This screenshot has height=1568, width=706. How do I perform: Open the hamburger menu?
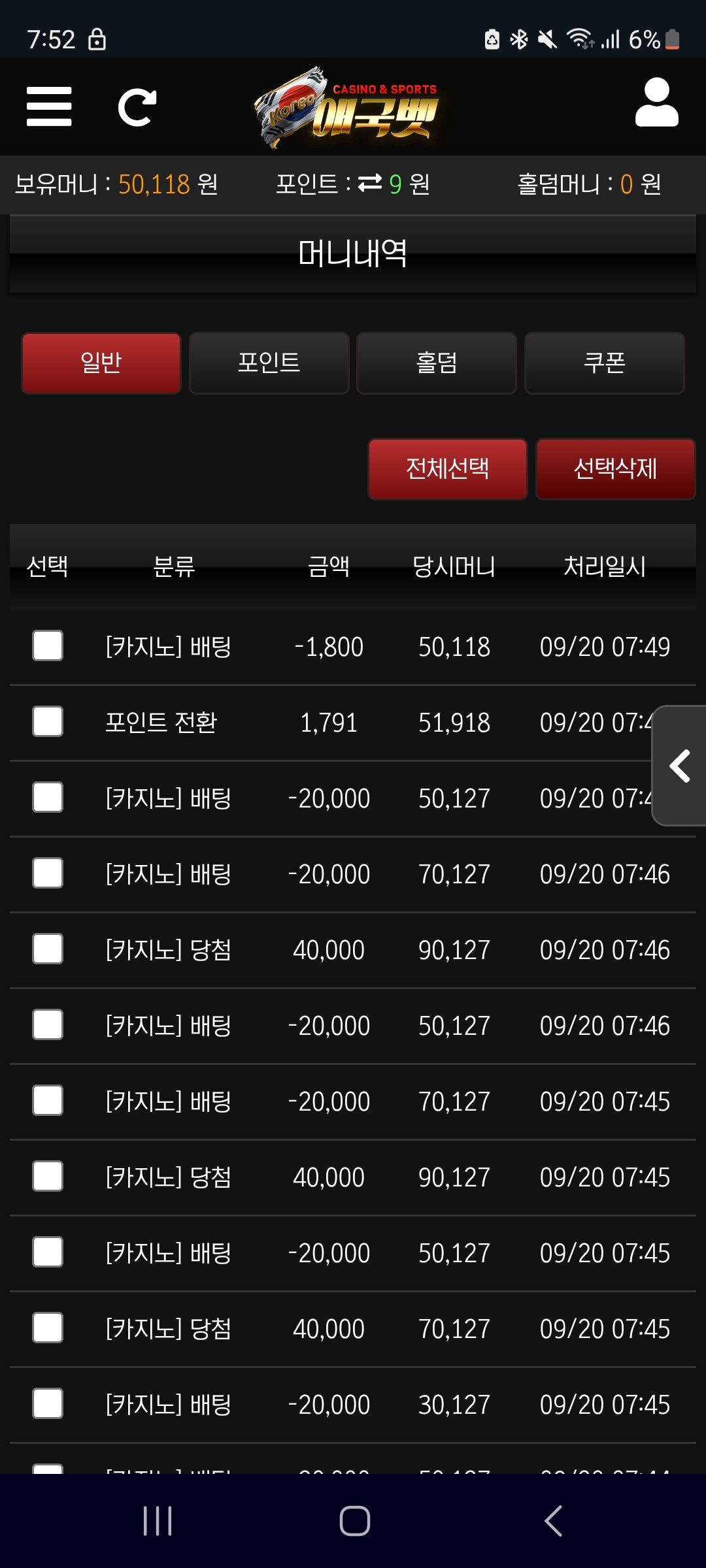tap(49, 106)
